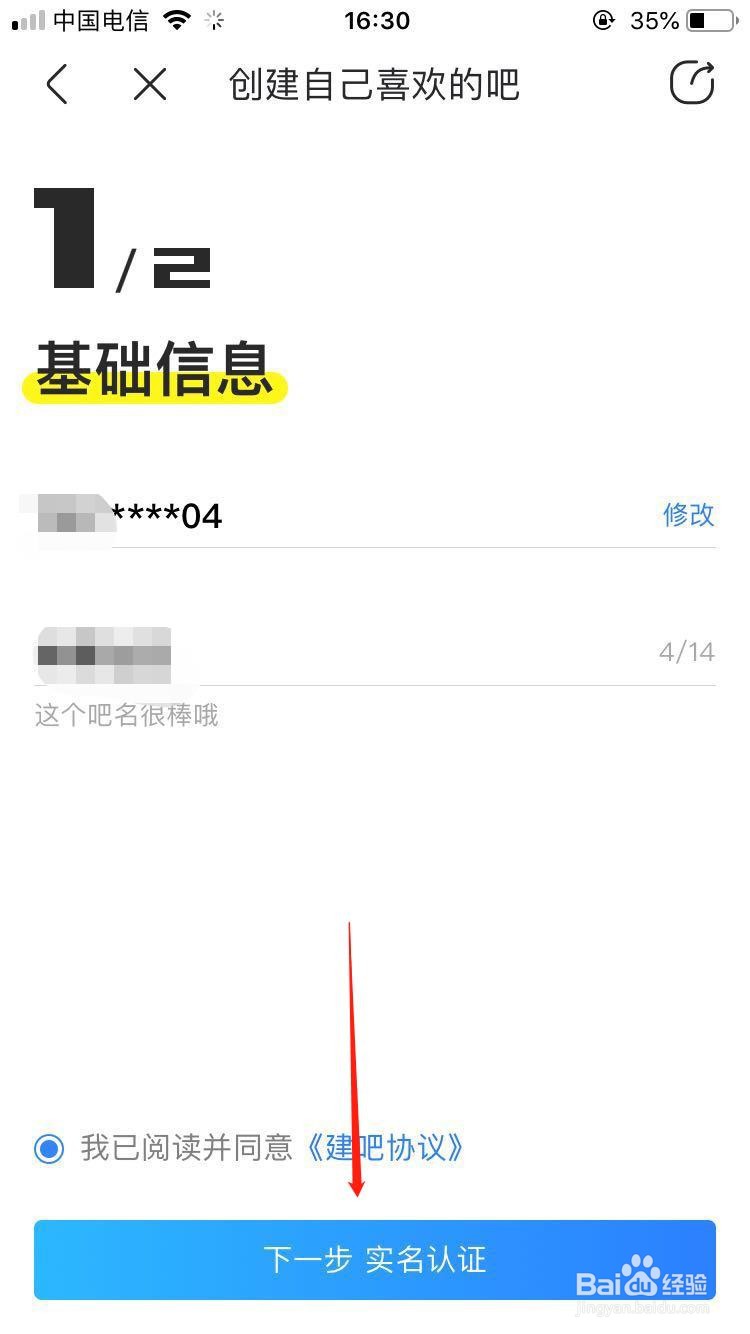Screen dimensions: 750x1334
Task: Click the back chevron arrow
Action: (57, 84)
